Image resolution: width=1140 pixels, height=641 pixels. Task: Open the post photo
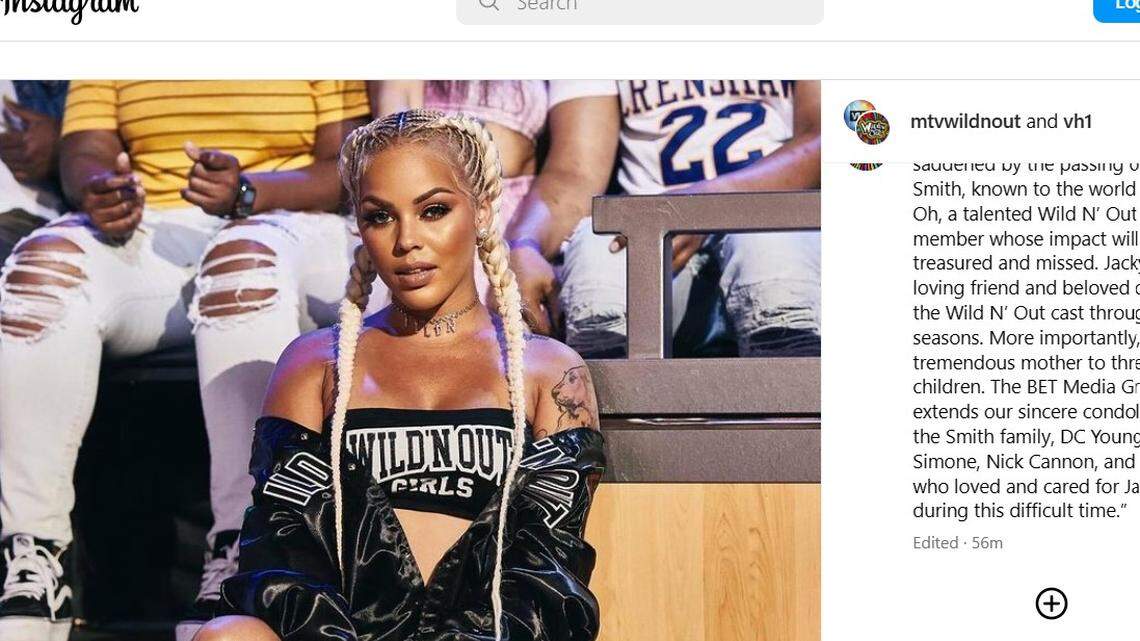[x=410, y=360]
